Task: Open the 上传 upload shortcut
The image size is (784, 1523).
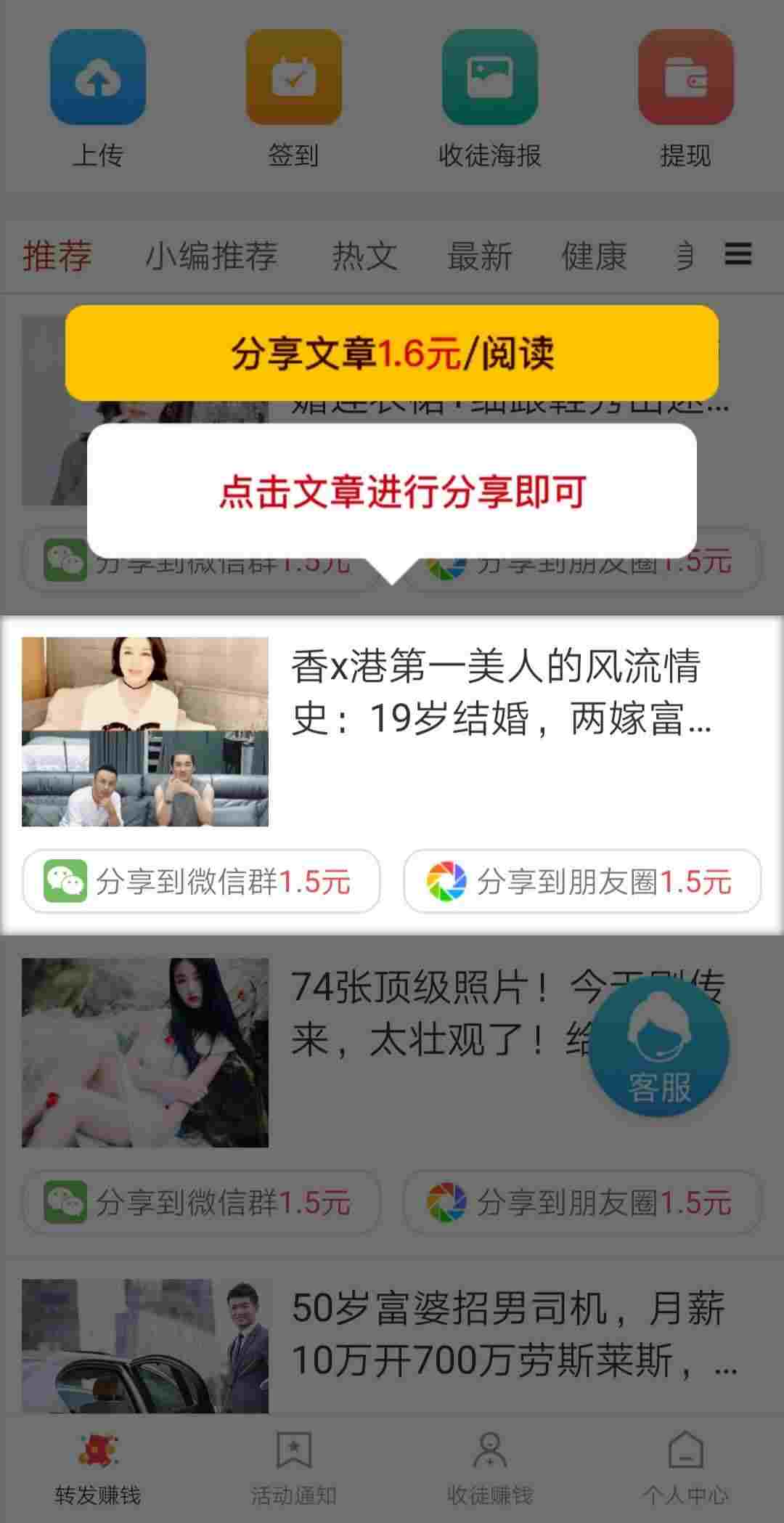Action: click(98, 98)
